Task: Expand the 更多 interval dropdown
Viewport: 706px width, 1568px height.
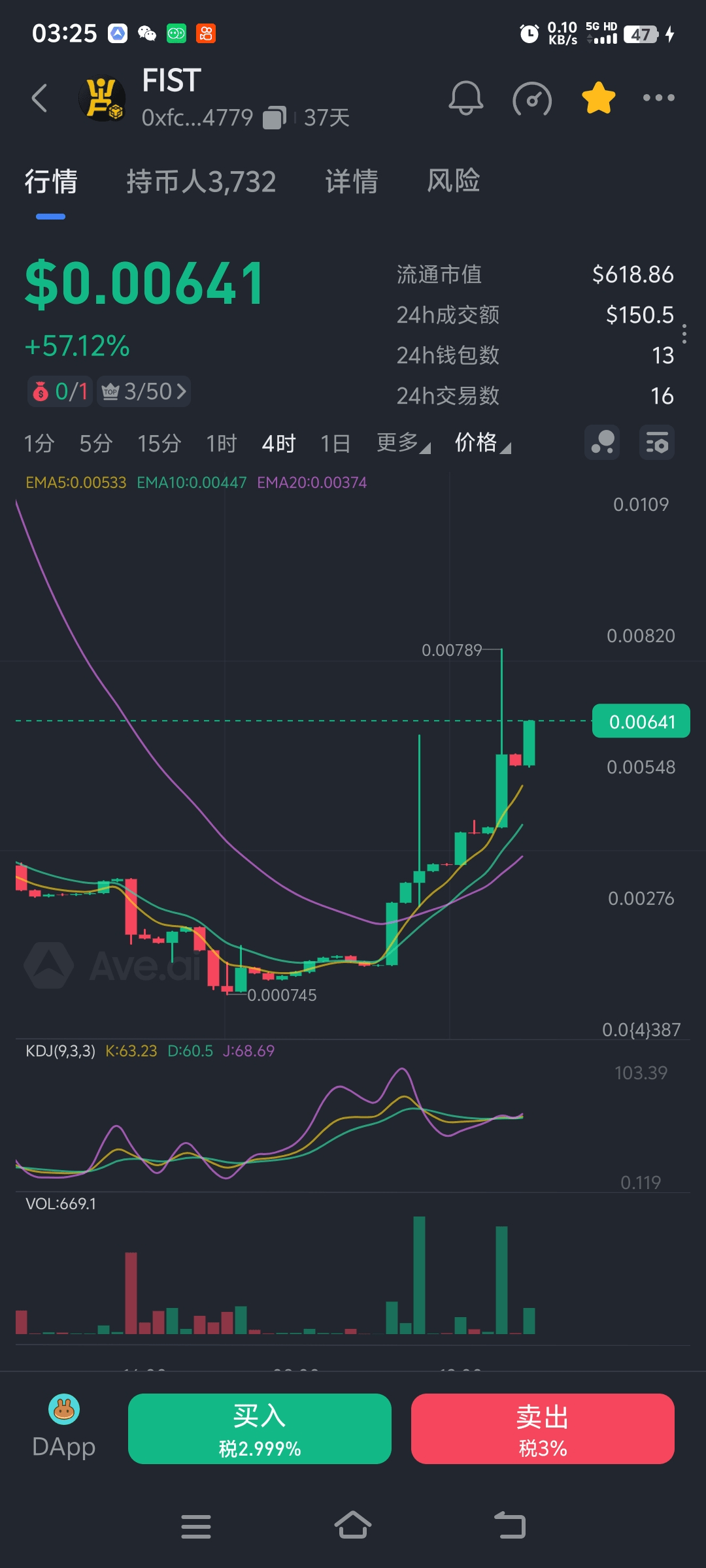Action: [403, 444]
